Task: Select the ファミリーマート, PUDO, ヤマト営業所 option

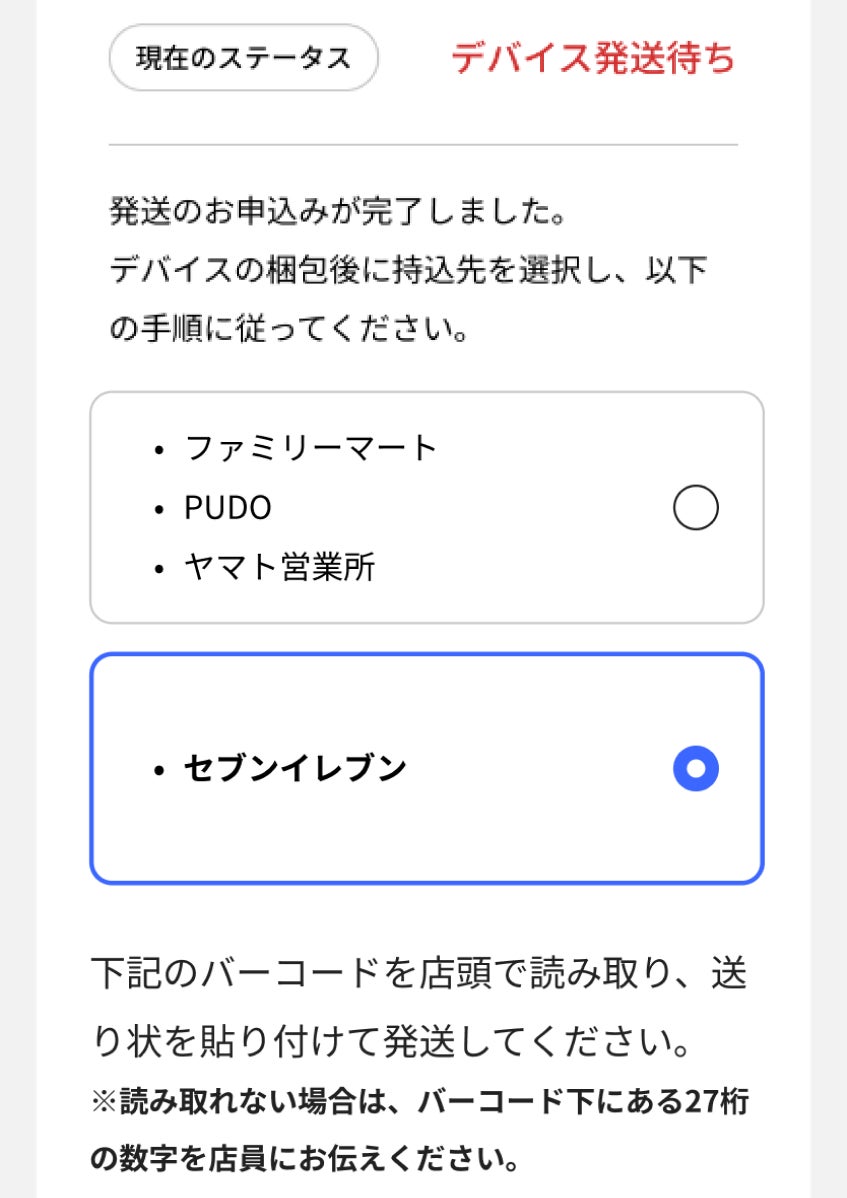Action: coord(695,508)
